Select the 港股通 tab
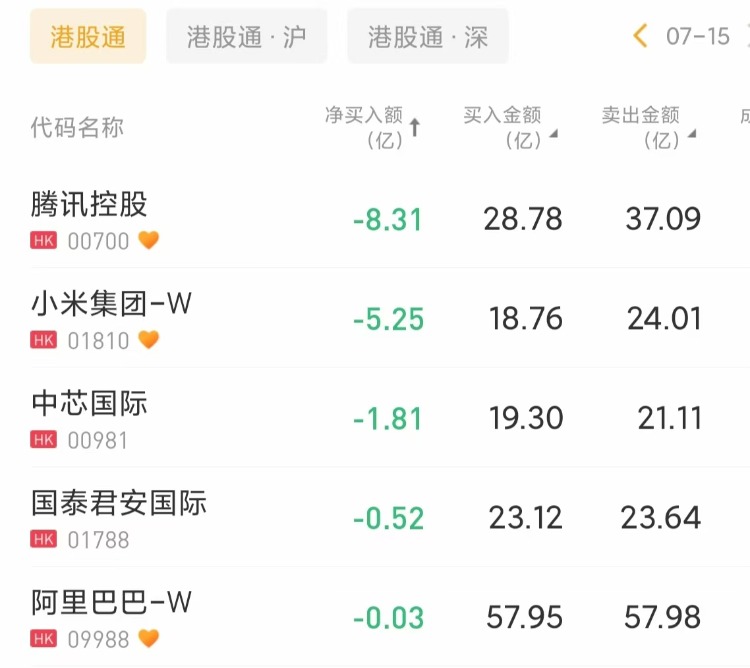The height and width of the screenshot is (668, 750). click(88, 37)
